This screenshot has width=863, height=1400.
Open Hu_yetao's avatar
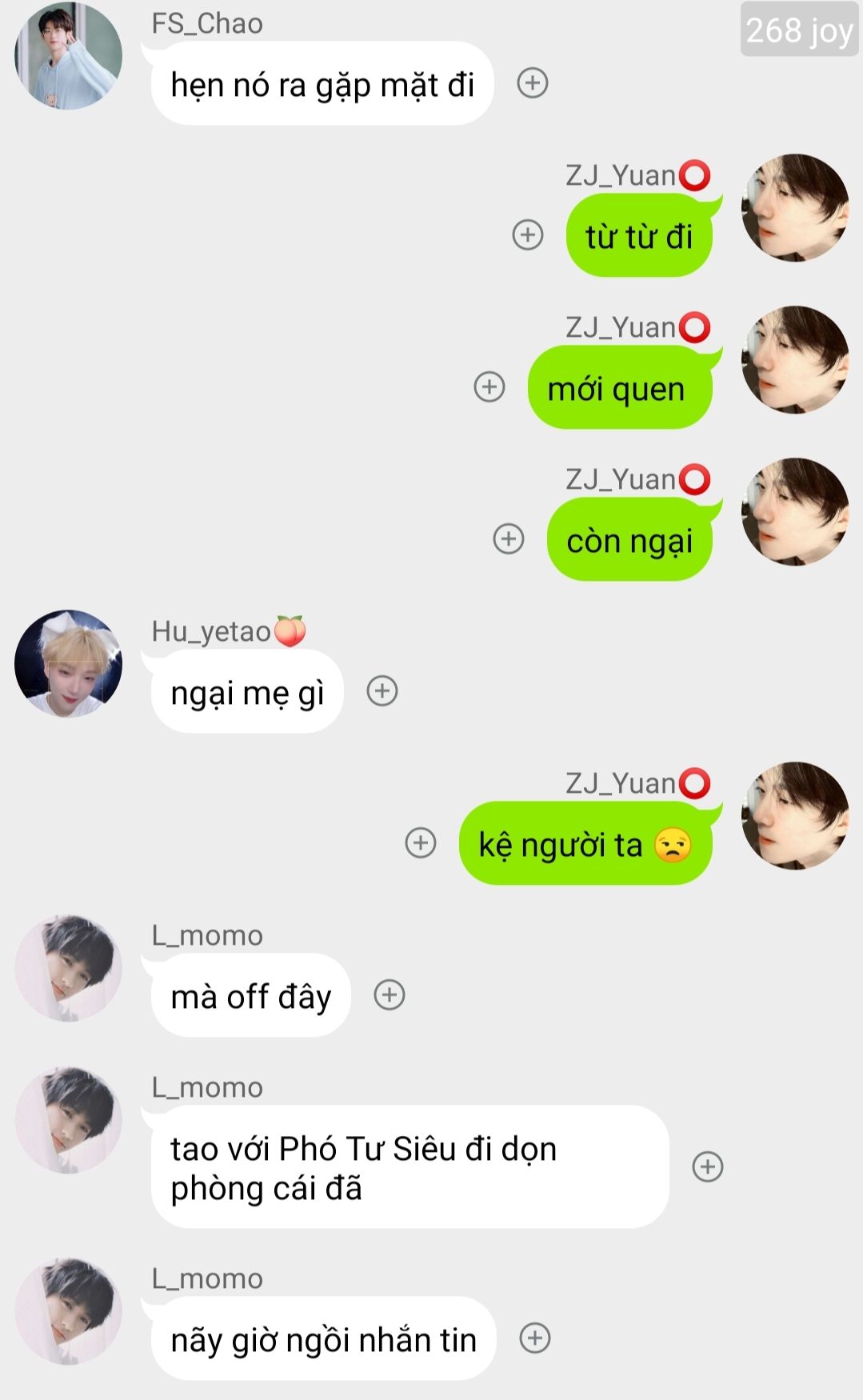click(x=69, y=663)
